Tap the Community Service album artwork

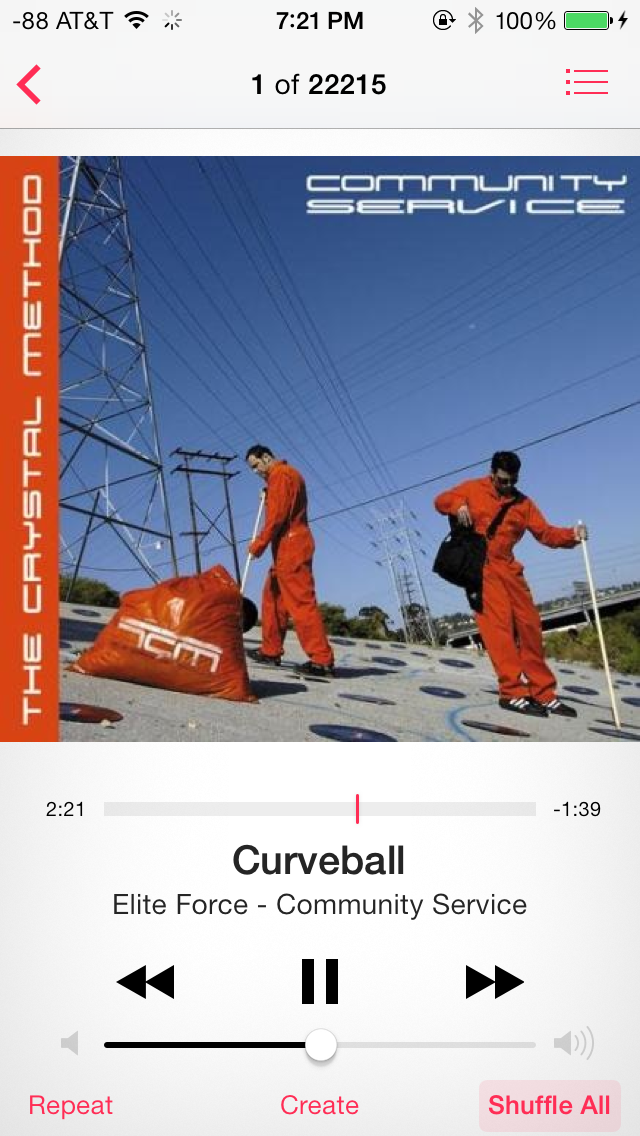click(x=320, y=448)
